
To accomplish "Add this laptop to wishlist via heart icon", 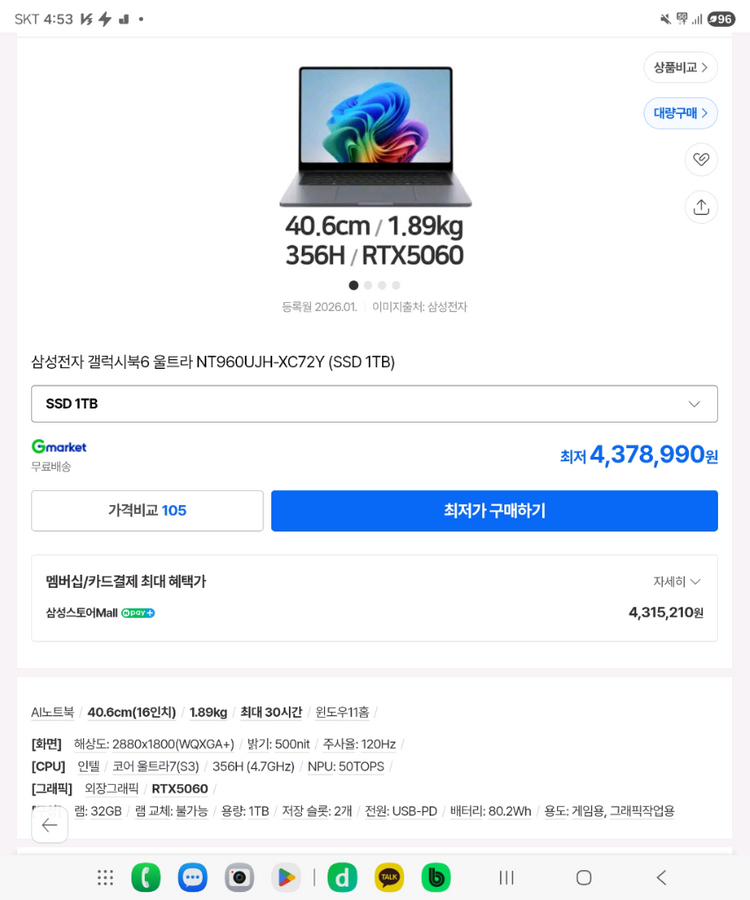I will pyautogui.click(x=701, y=160).
